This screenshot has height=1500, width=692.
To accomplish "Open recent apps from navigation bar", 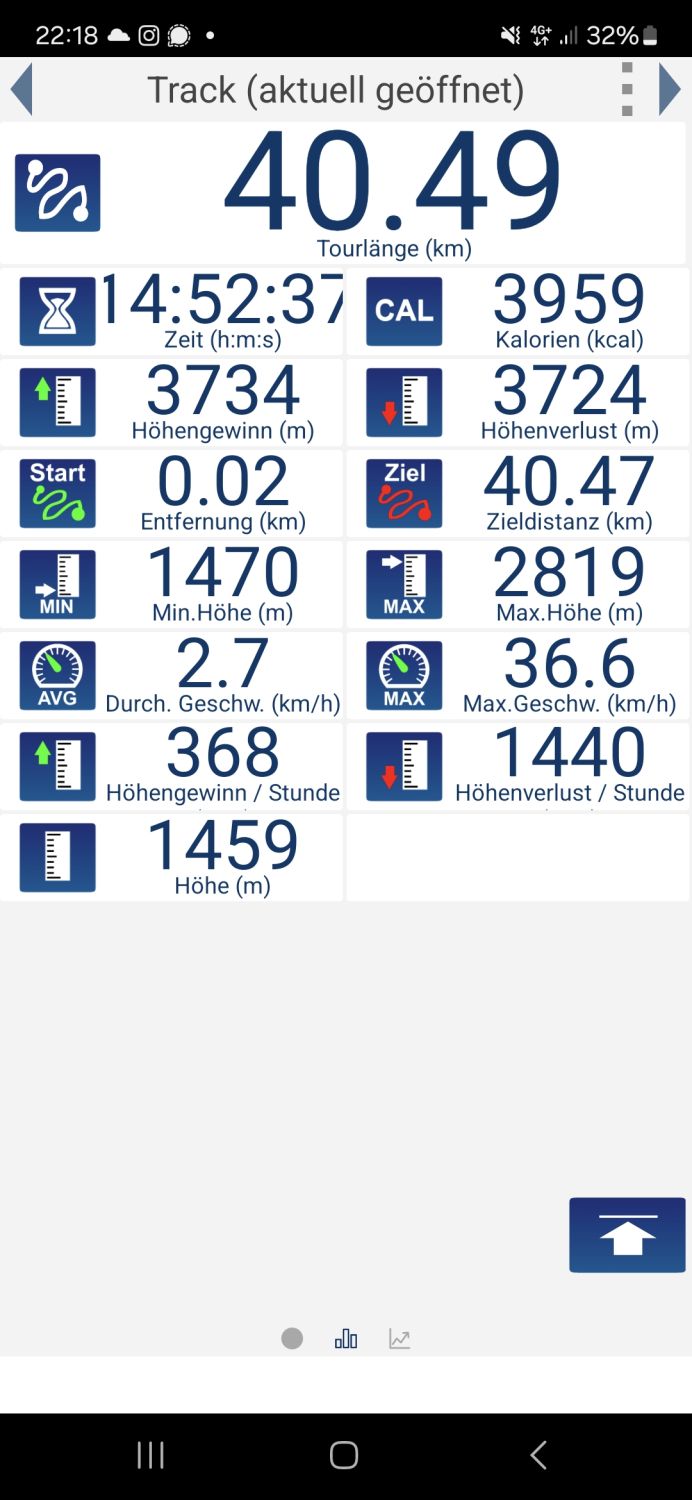I will tap(150, 1455).
